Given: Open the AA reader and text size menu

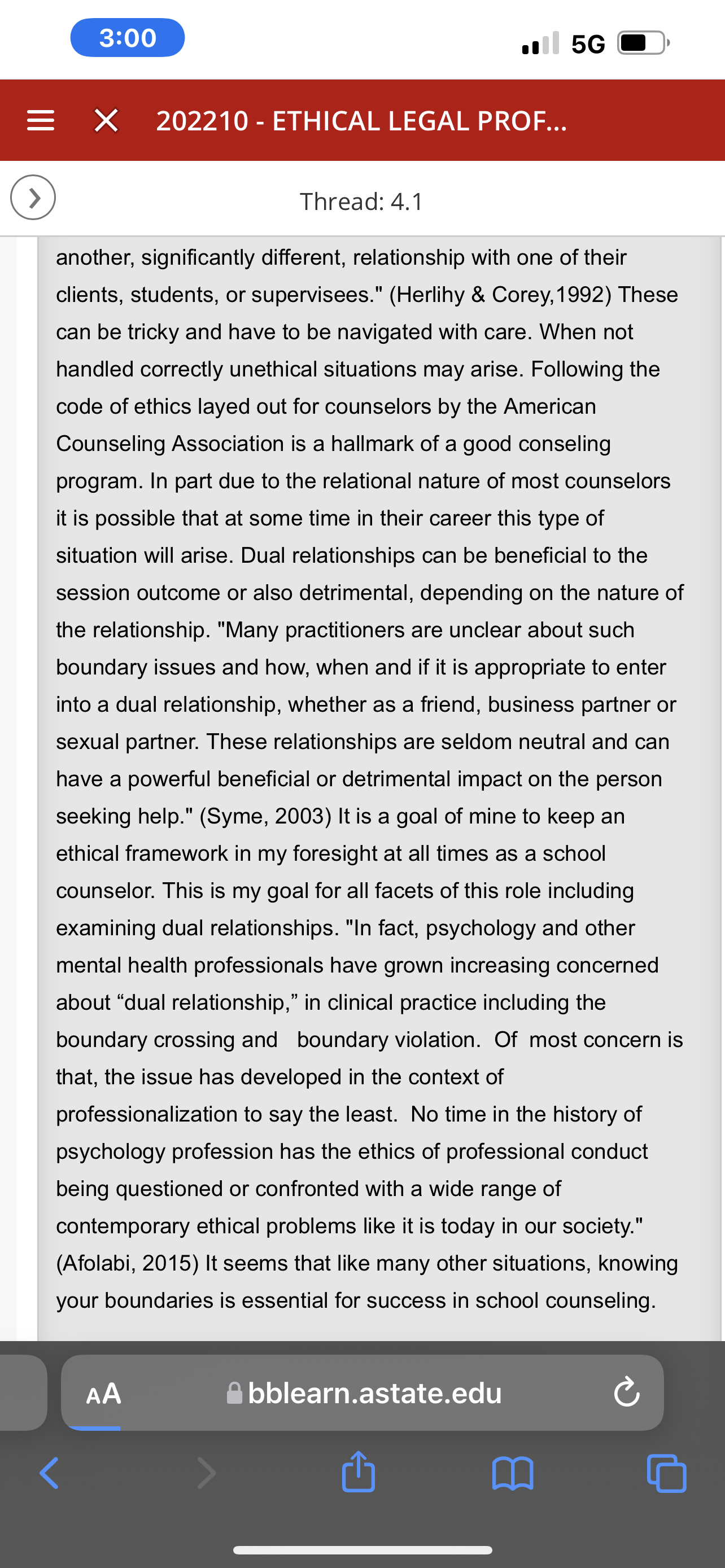Looking at the screenshot, I should [103, 1392].
